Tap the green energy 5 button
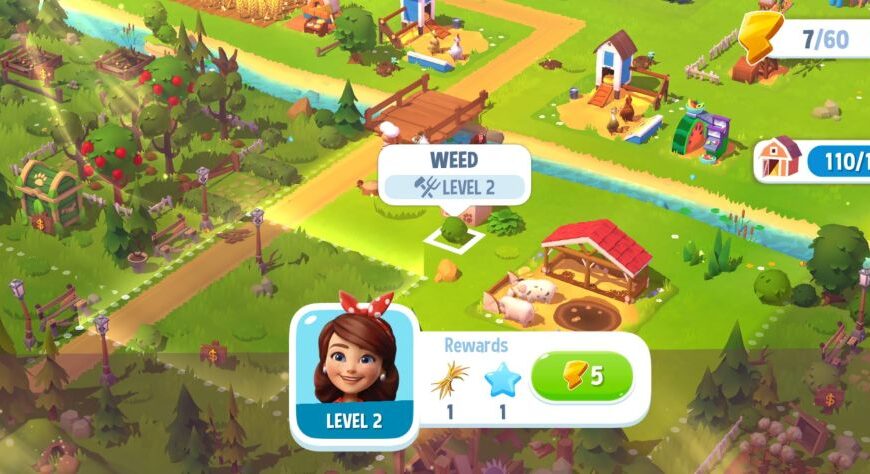 tap(581, 377)
